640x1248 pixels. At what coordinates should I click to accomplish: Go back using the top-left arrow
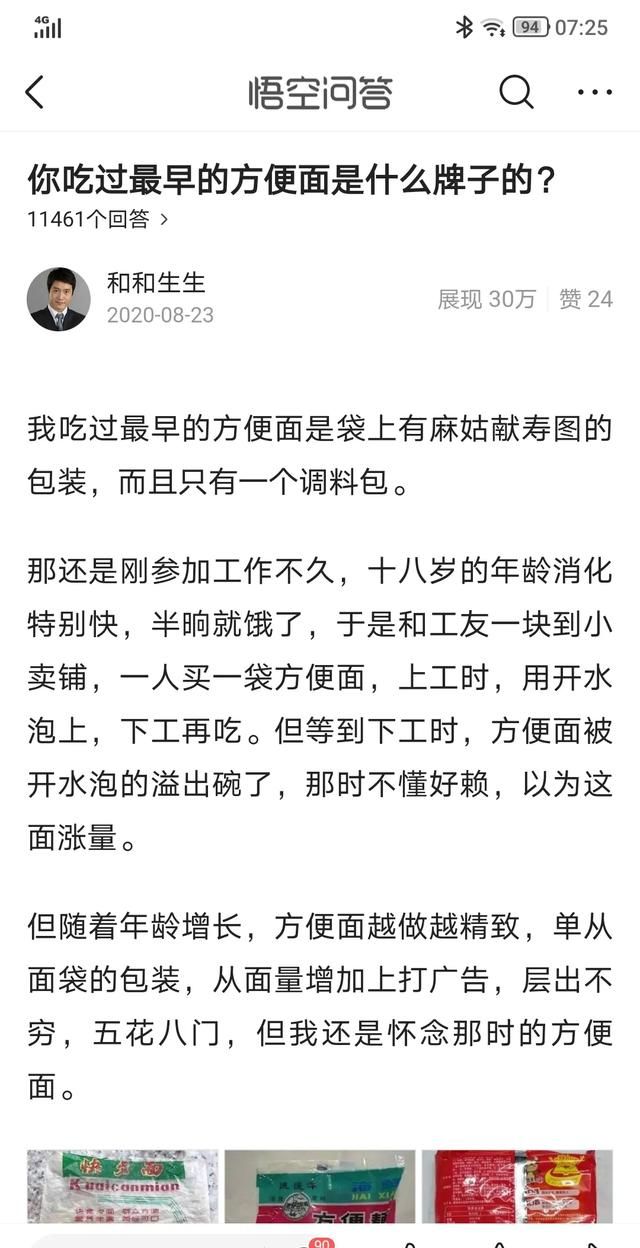tap(35, 93)
